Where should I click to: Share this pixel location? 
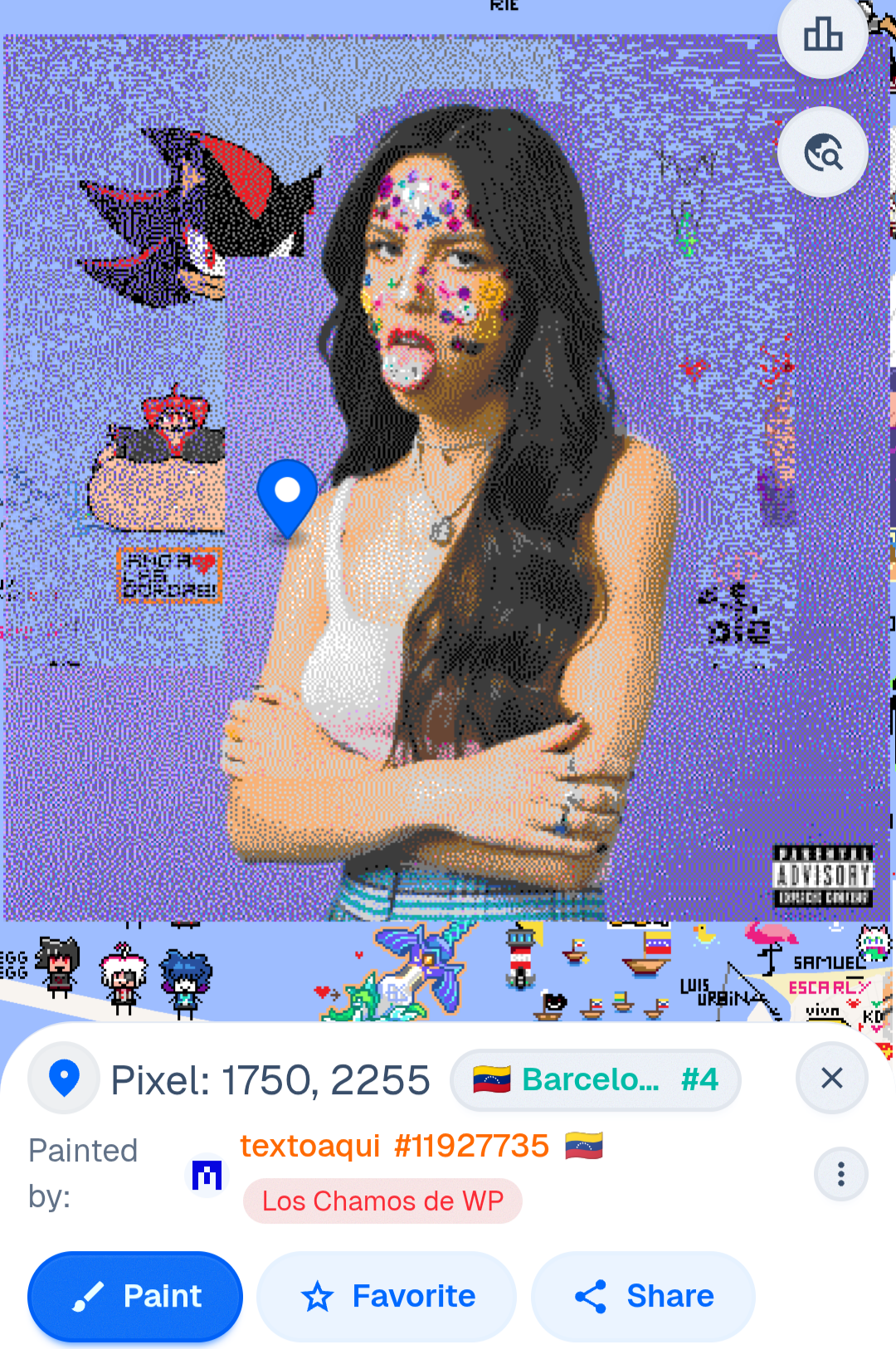[643, 1296]
